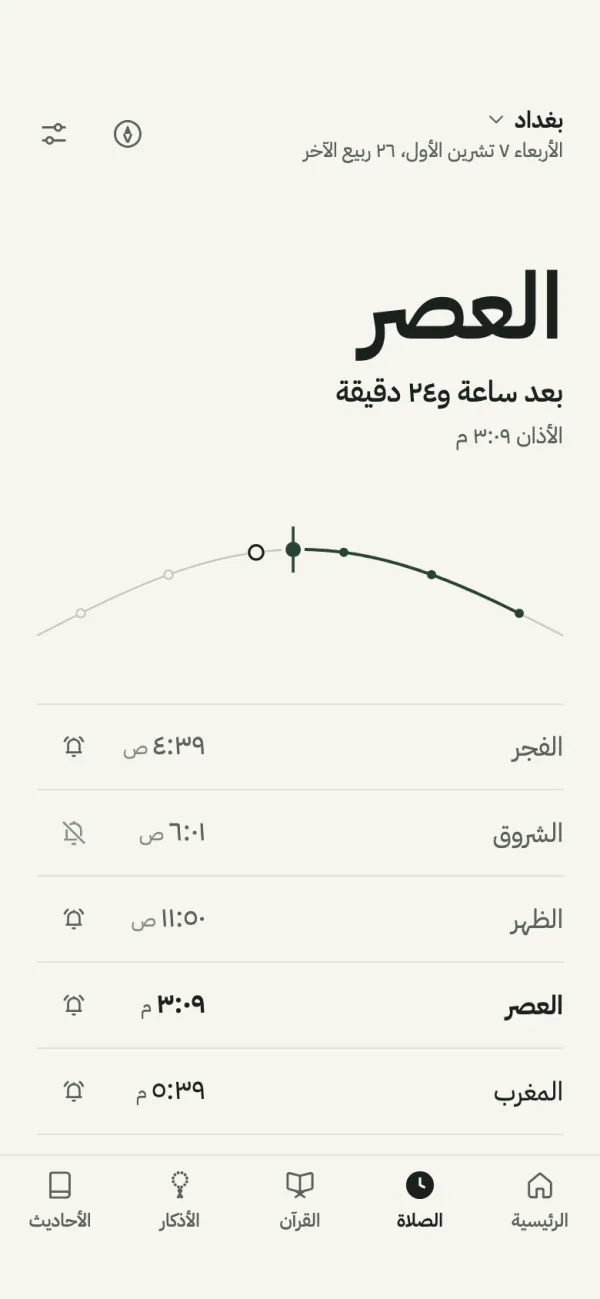Switch to the الأحاديث tab
600x1299 pixels.
tap(60, 1200)
